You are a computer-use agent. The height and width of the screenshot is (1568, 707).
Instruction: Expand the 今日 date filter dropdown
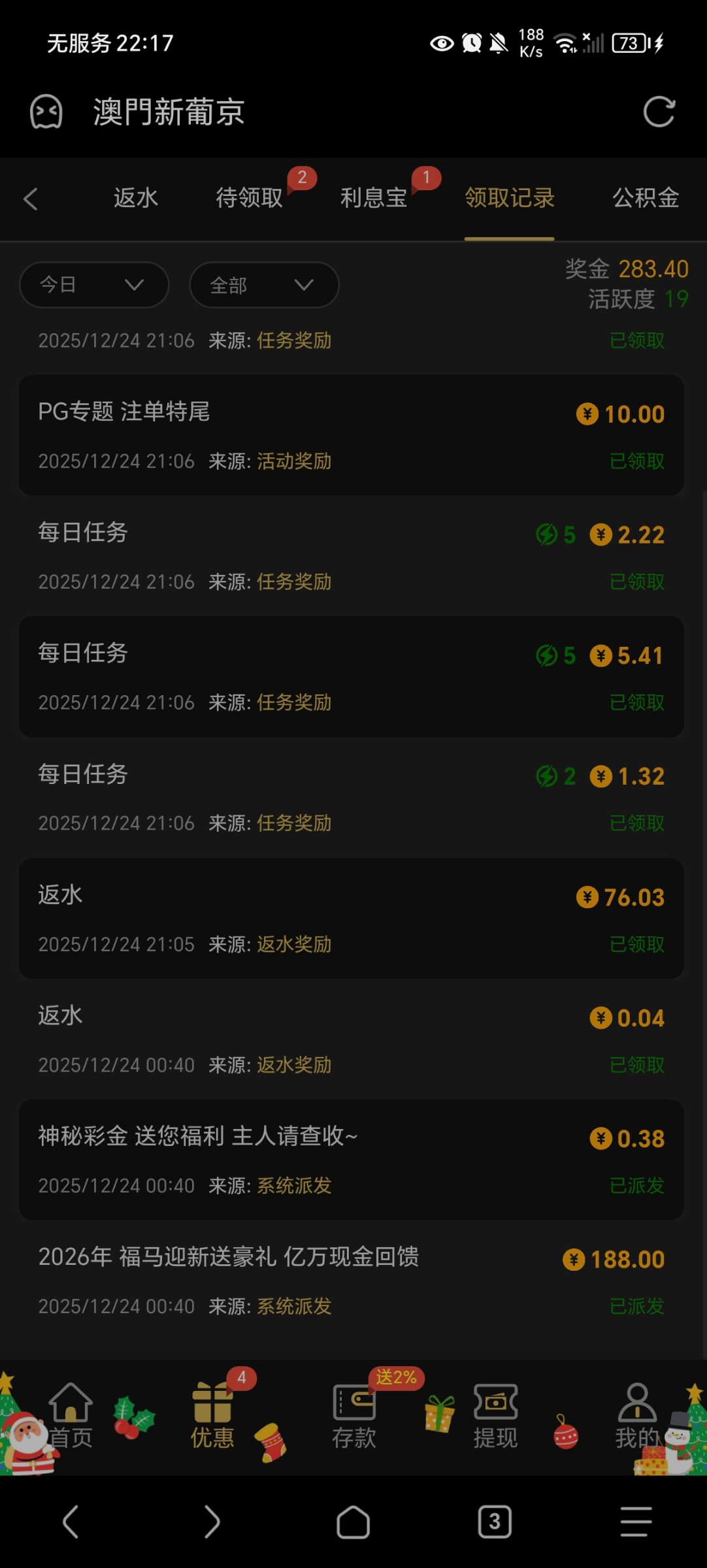94,285
